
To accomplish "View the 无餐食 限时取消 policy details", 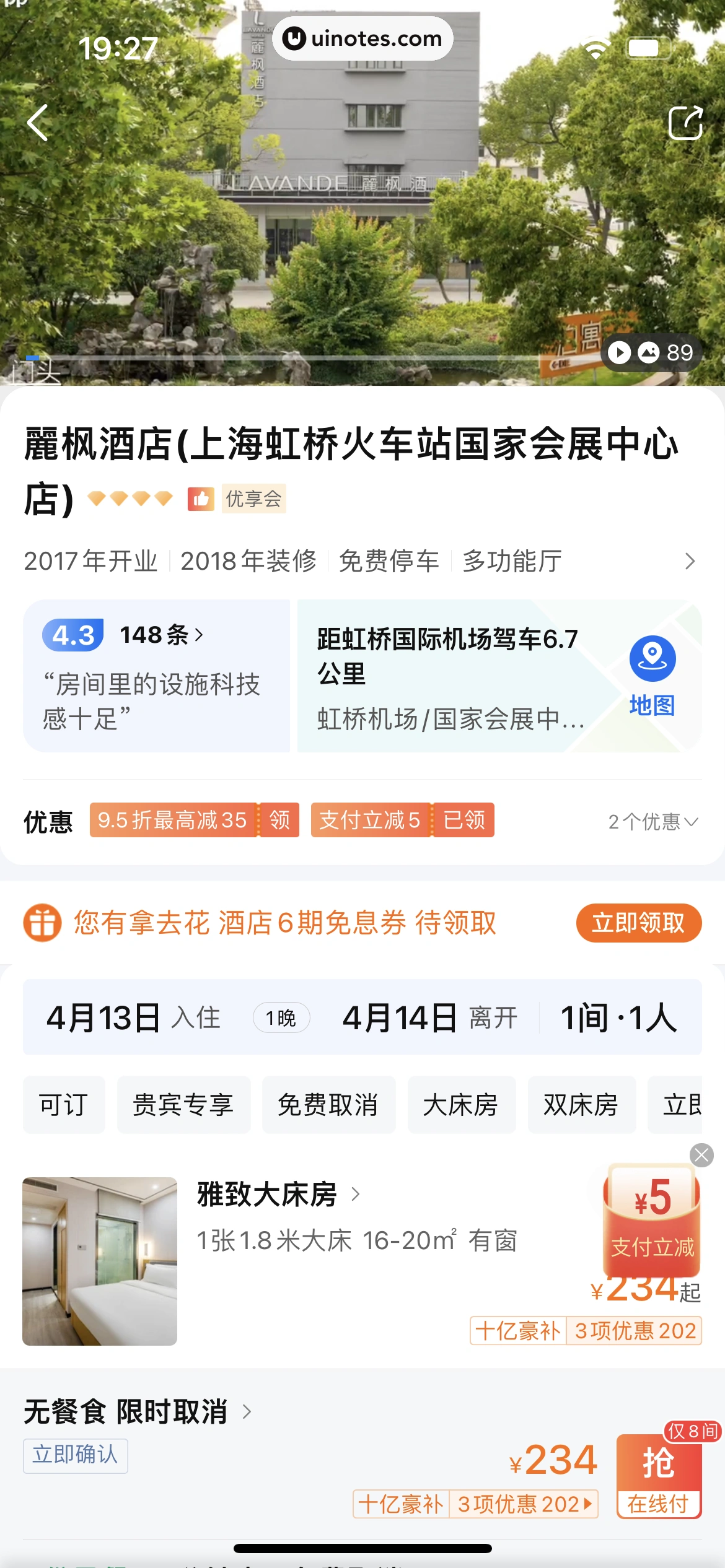I will click(x=138, y=1412).
